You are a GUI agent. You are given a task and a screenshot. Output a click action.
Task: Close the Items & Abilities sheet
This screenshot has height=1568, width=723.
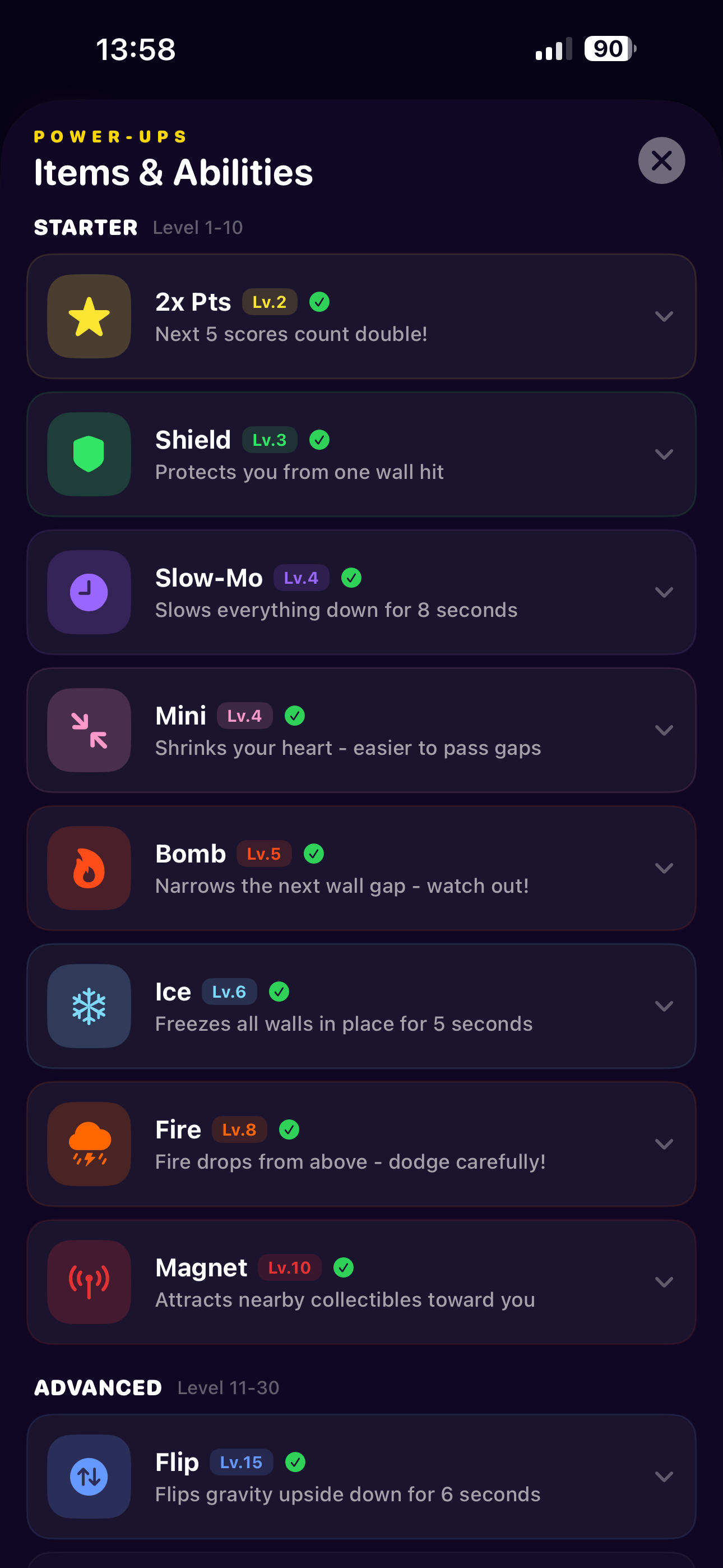[x=661, y=161]
